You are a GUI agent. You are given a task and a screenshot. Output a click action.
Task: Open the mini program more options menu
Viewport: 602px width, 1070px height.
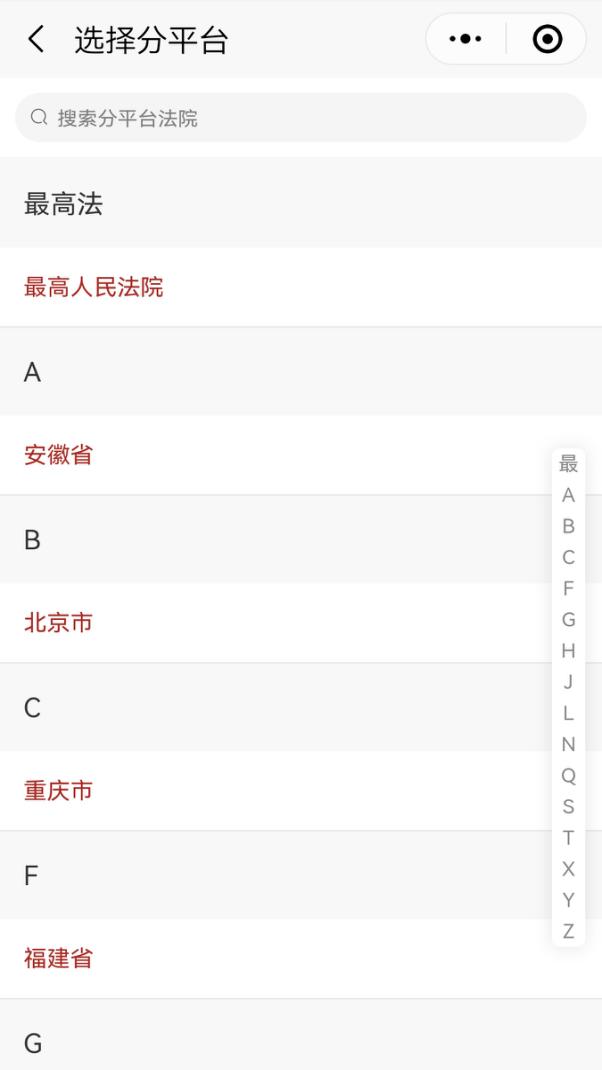(x=466, y=40)
